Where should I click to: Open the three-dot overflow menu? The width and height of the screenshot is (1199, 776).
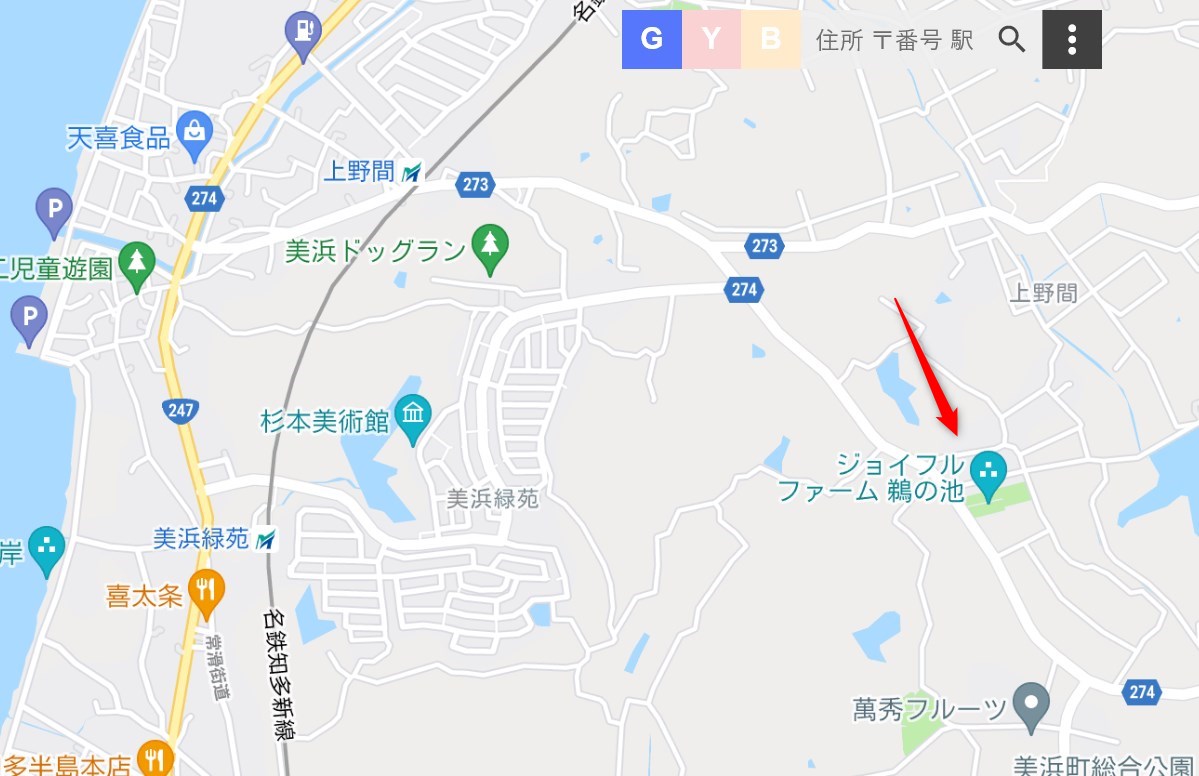tap(1072, 40)
